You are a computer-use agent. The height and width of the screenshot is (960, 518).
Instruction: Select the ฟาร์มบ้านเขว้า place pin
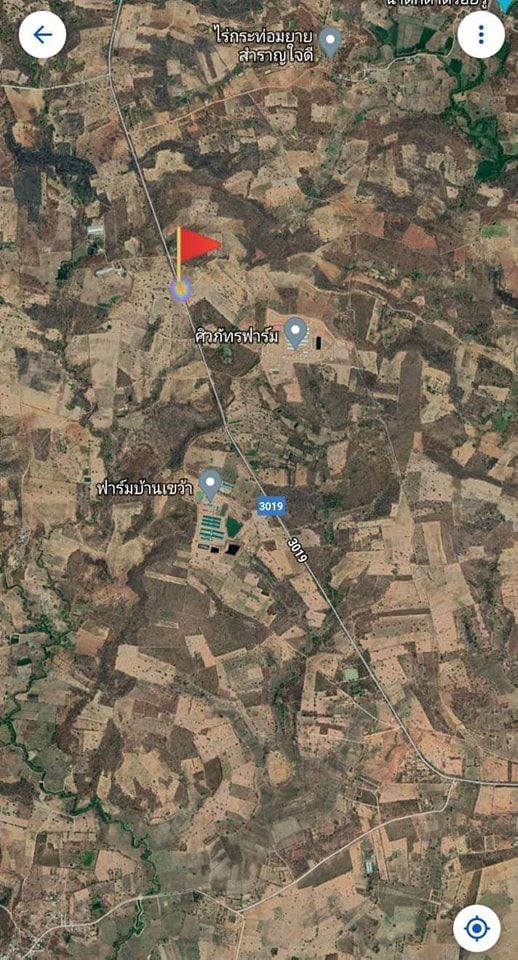(x=211, y=484)
